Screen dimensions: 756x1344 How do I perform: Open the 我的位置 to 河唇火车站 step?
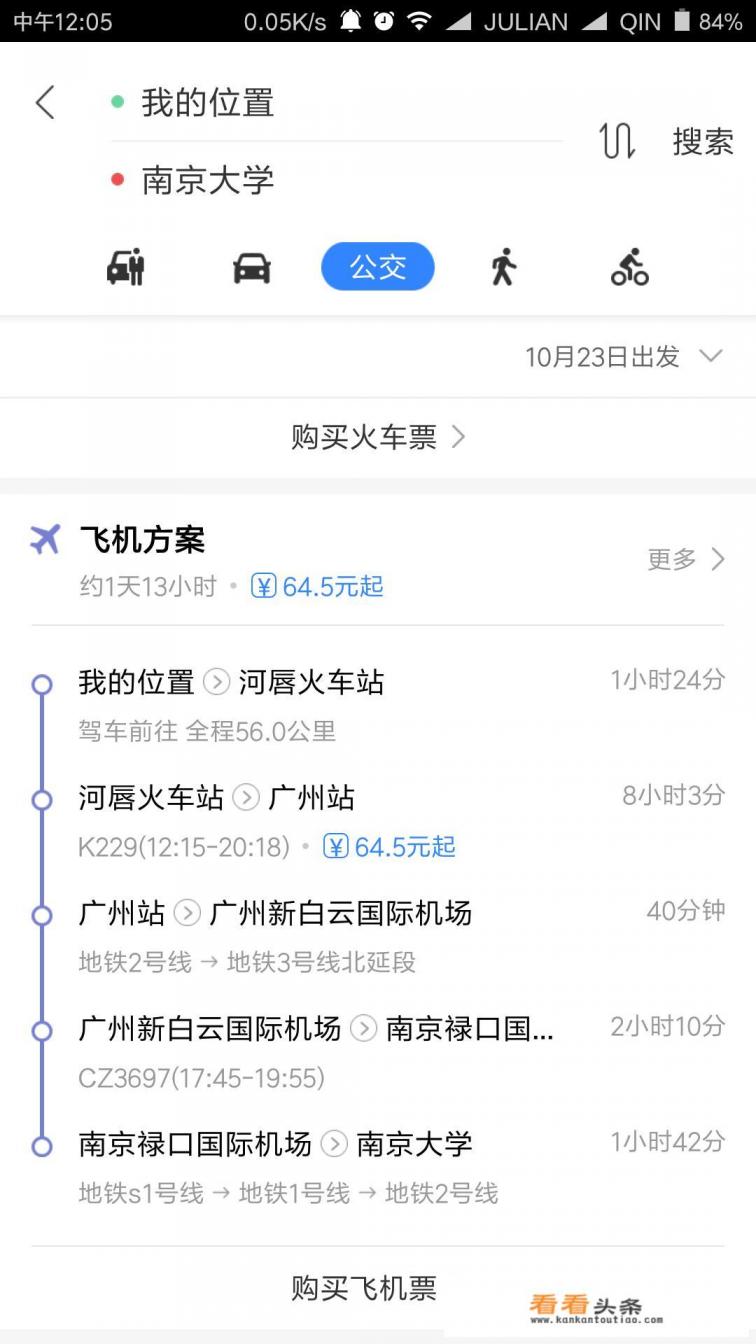pyautogui.click(x=380, y=705)
